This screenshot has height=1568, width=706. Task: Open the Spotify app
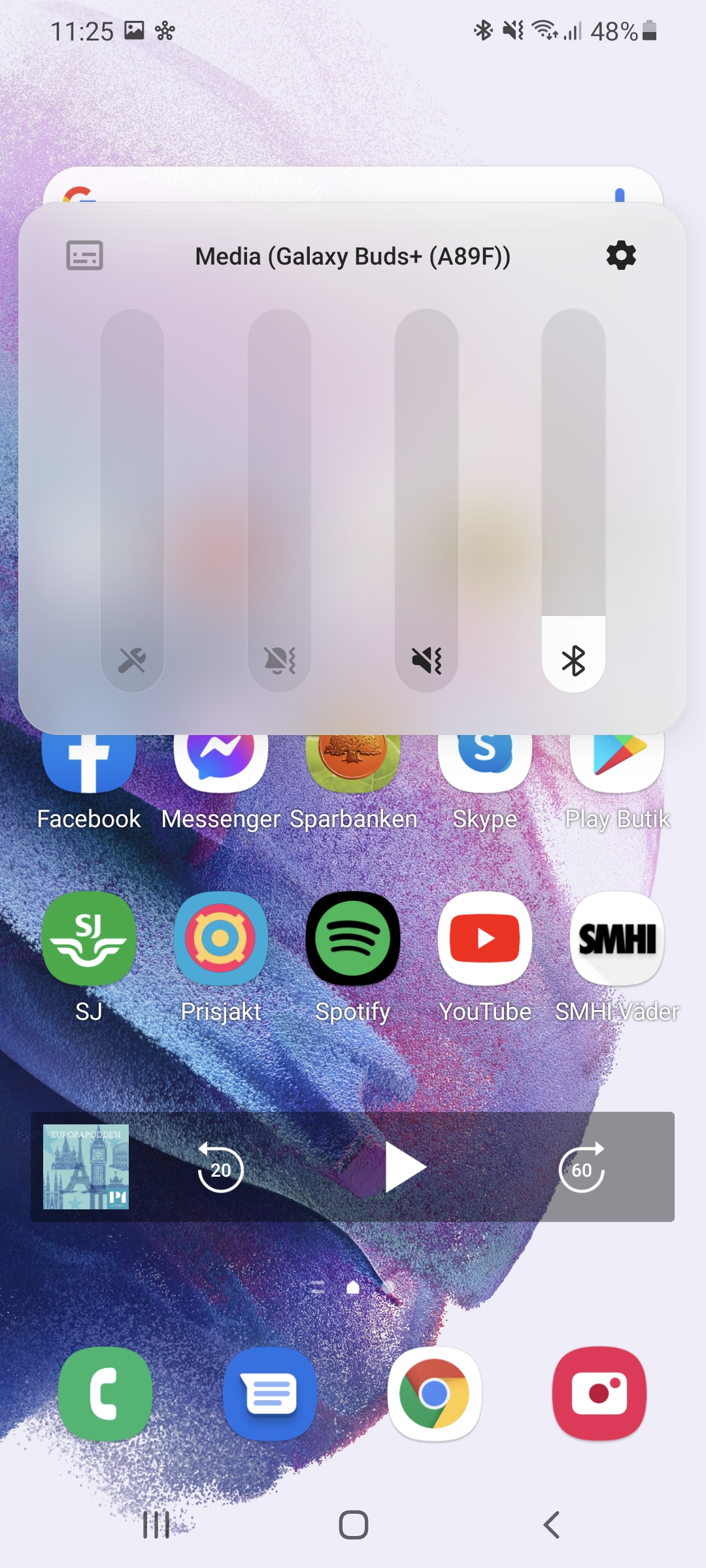(x=353, y=939)
